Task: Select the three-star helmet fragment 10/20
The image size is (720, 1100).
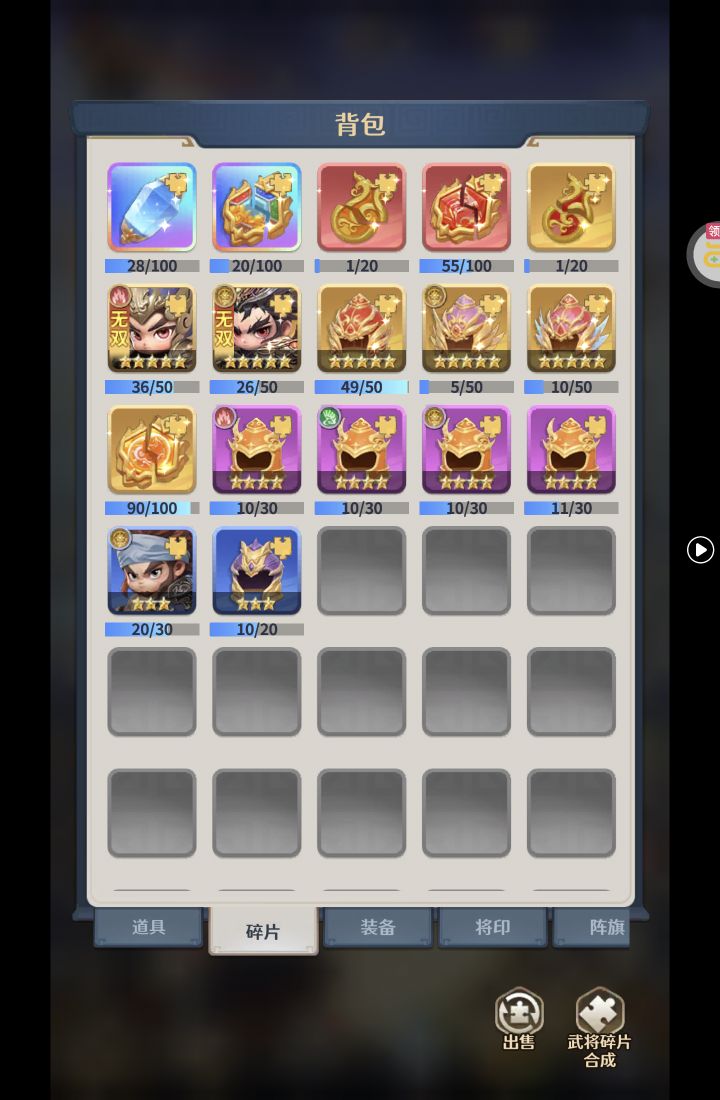Action: [x=257, y=570]
